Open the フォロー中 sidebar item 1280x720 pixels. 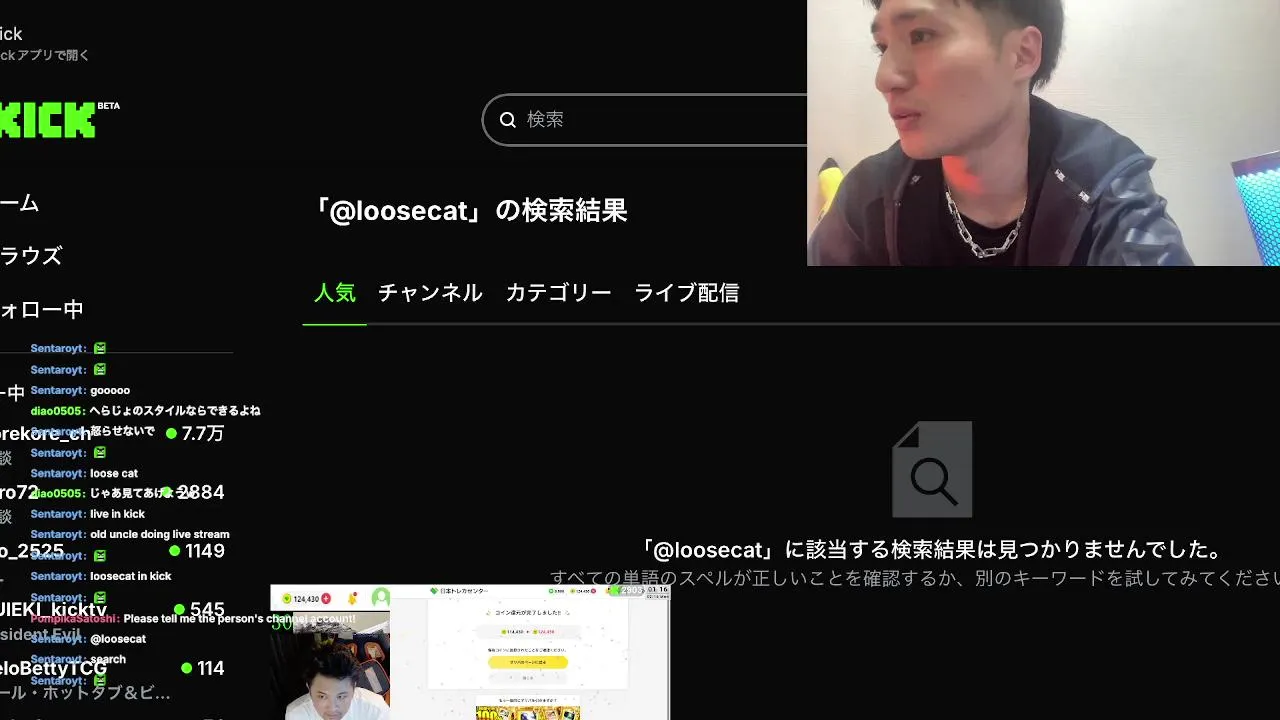pos(42,310)
